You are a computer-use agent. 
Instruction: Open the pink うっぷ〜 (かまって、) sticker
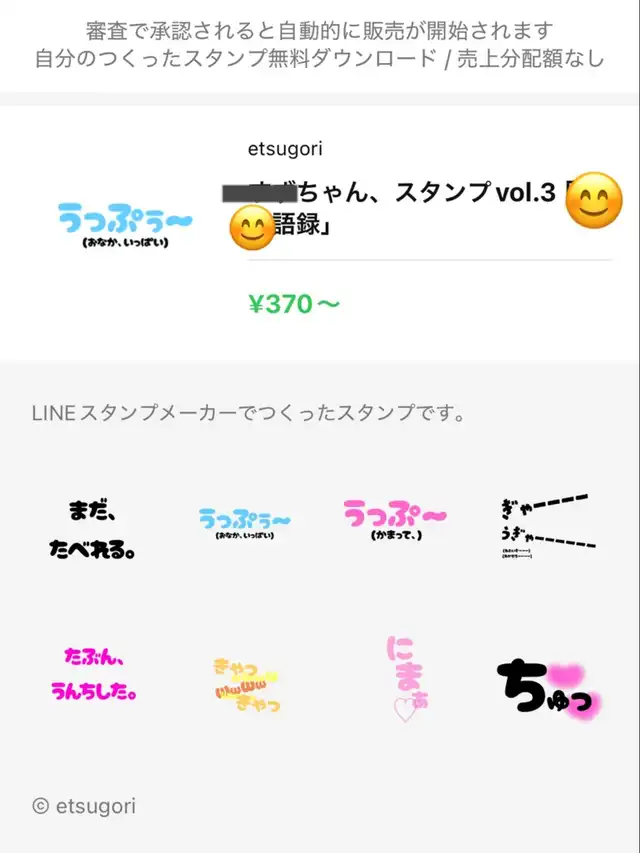[x=394, y=521]
